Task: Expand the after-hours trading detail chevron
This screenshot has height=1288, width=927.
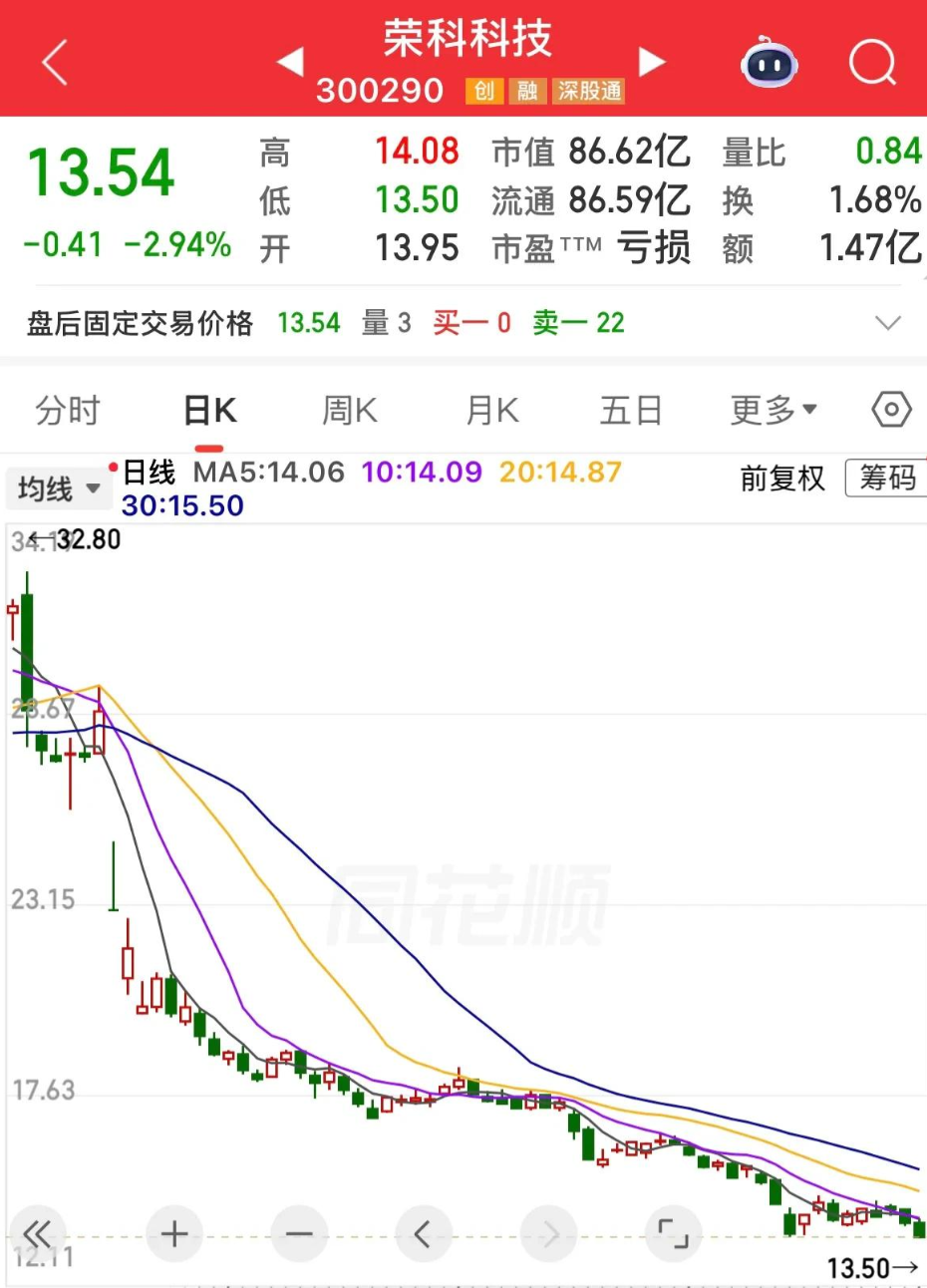Action: click(887, 322)
